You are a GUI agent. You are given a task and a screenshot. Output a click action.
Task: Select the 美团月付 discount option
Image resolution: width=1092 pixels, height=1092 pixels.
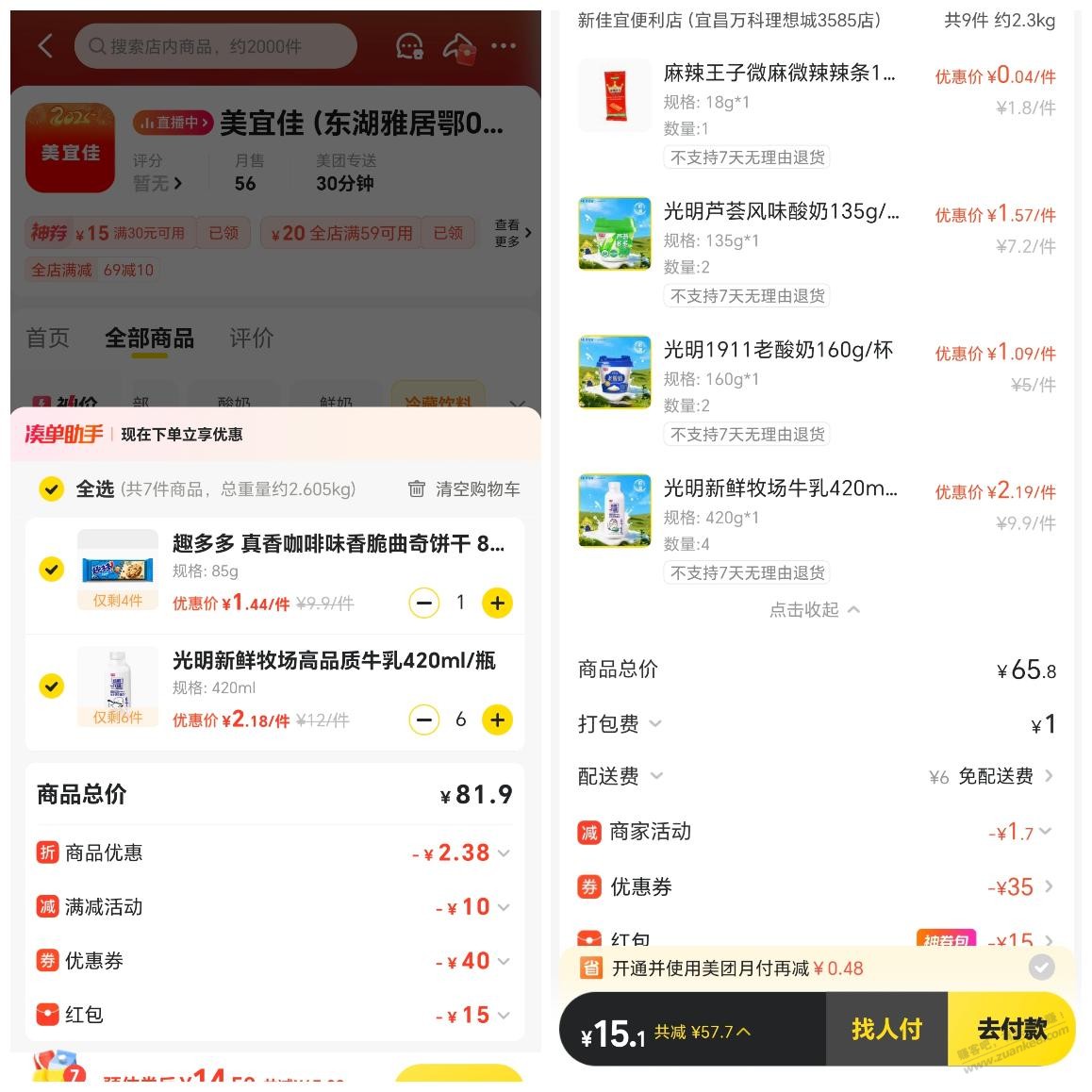tap(1041, 968)
